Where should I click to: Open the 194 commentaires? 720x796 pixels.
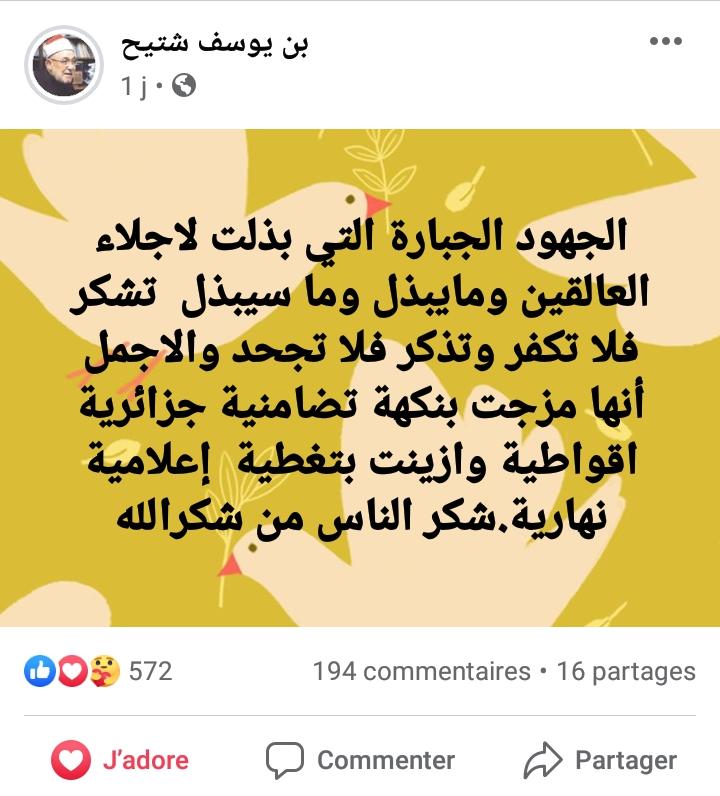click(x=421, y=671)
